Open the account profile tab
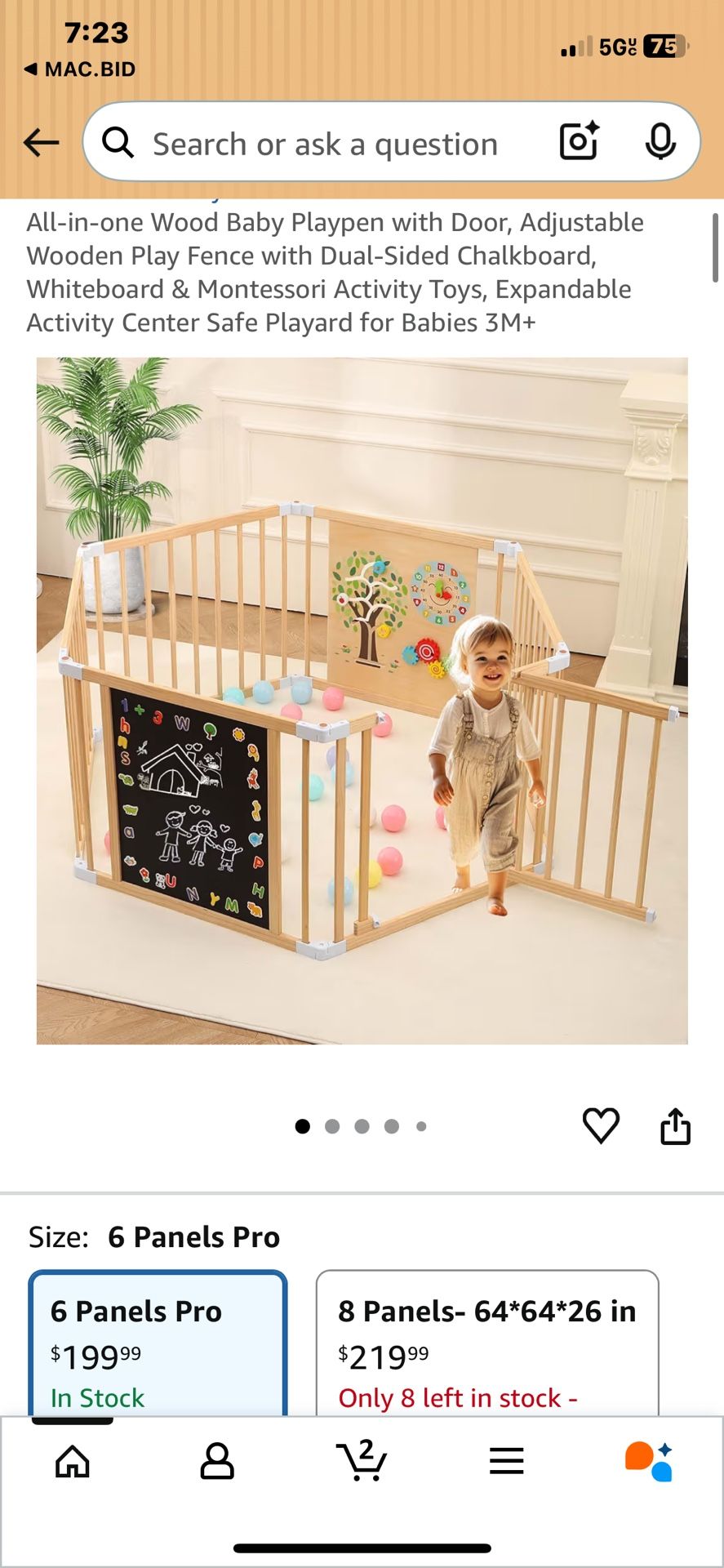Image resolution: width=724 pixels, height=1568 pixels. (x=217, y=1461)
